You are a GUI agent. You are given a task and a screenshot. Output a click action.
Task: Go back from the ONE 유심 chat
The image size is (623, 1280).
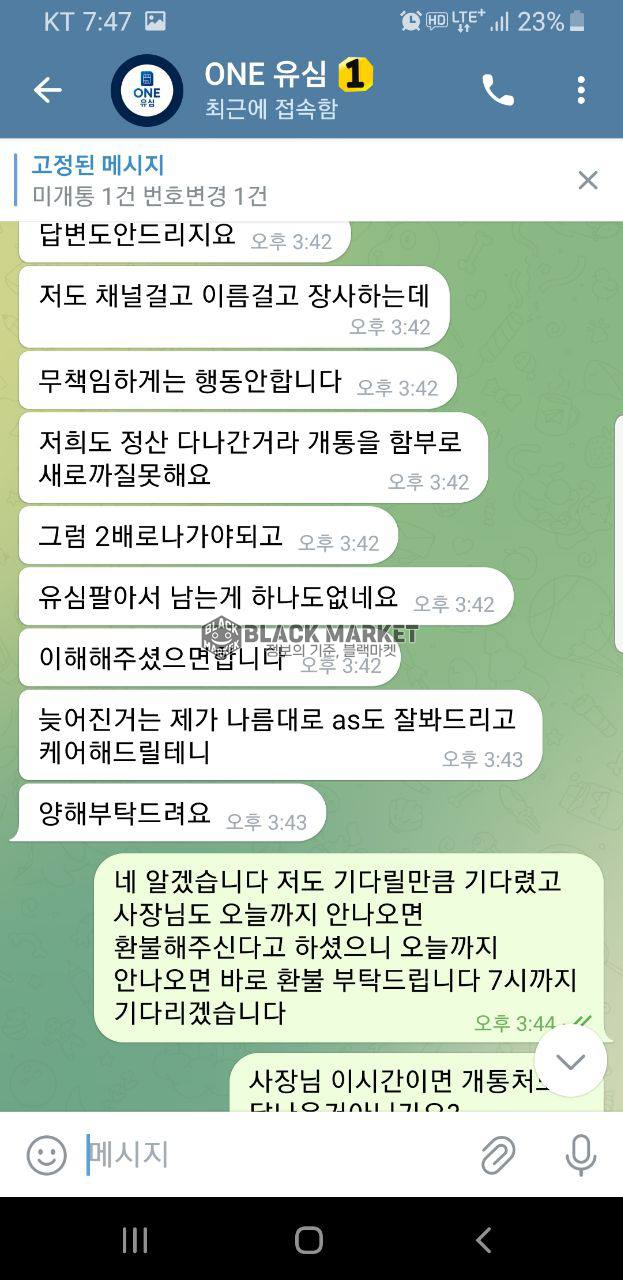point(47,90)
